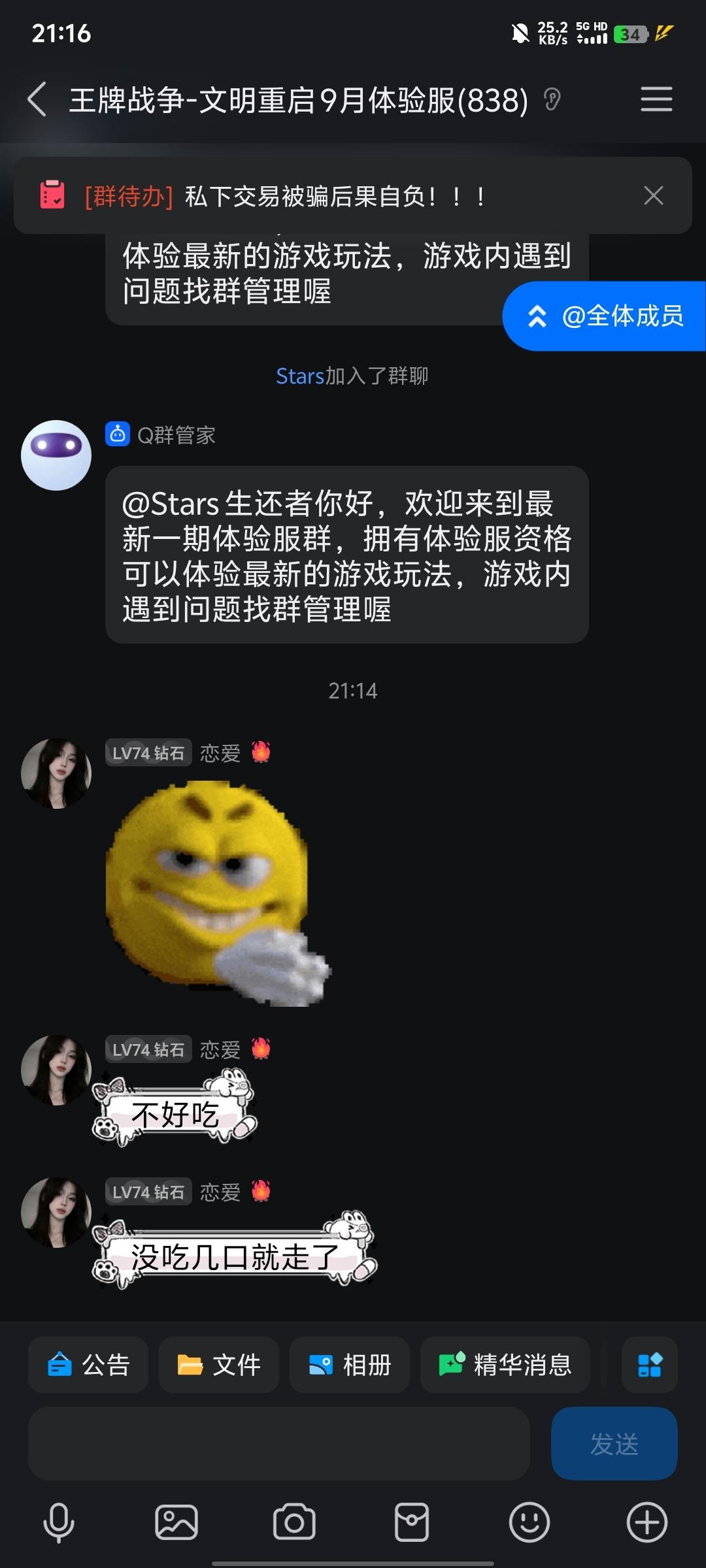Open the camera to take a photo
706x1568 pixels.
pos(294,1522)
